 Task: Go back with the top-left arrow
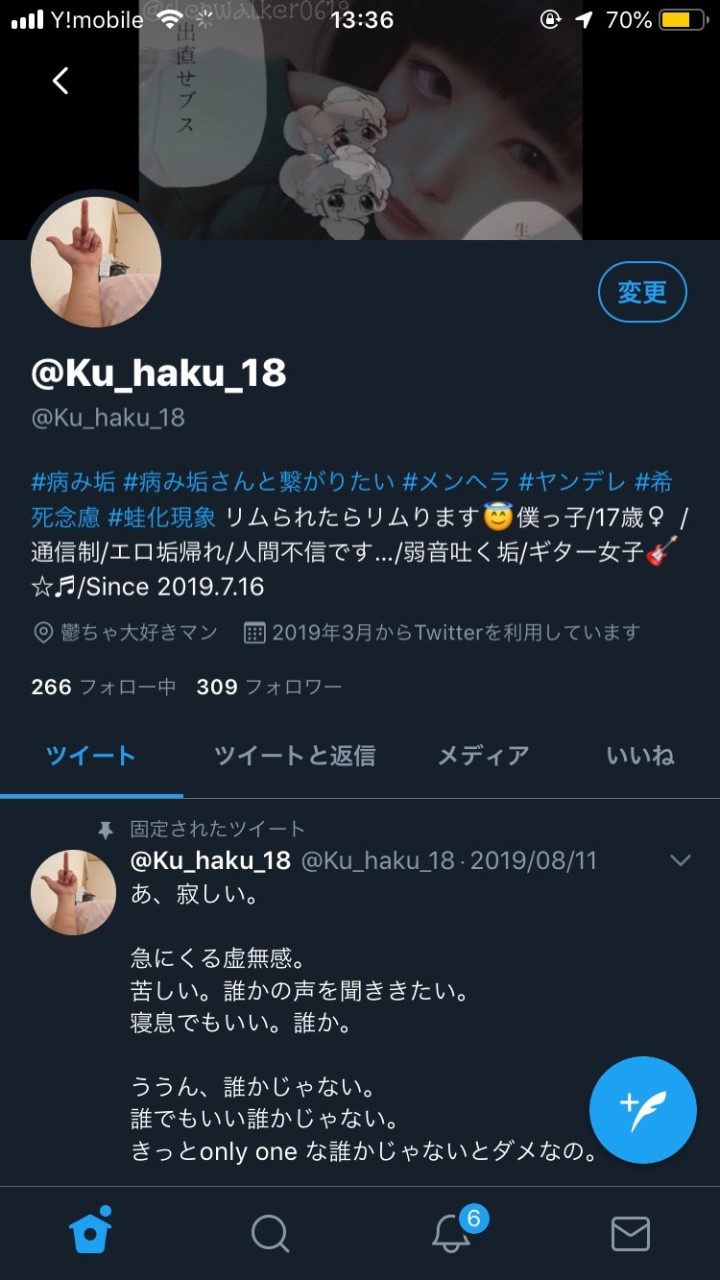[61, 81]
